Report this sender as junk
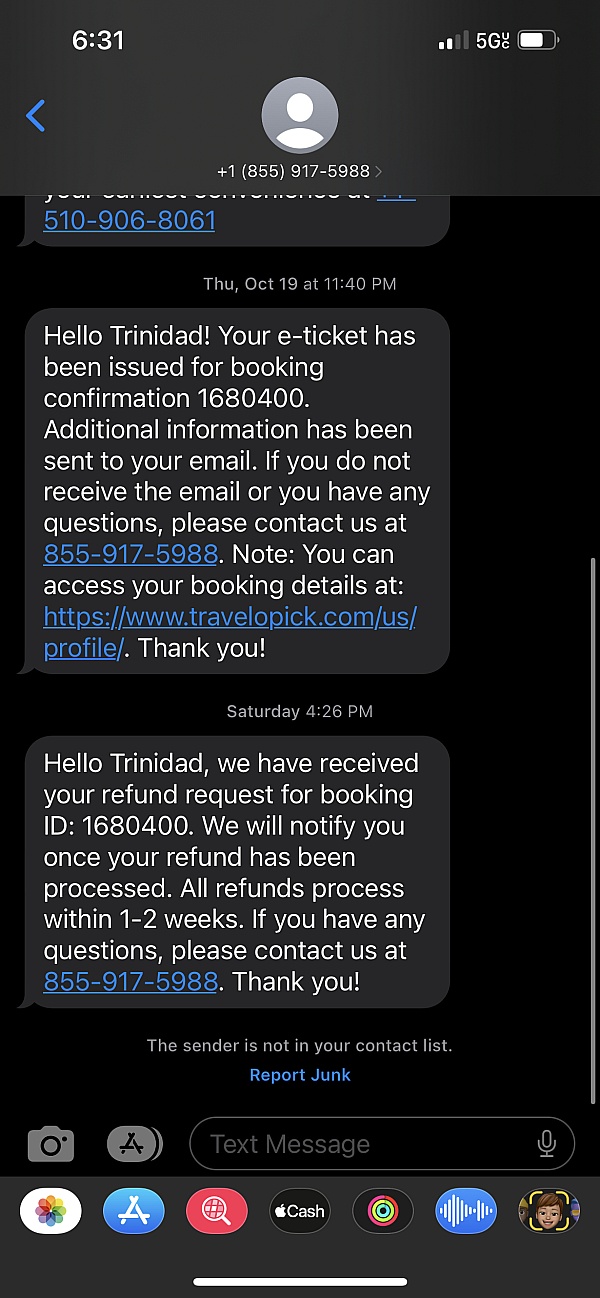 (x=300, y=1075)
